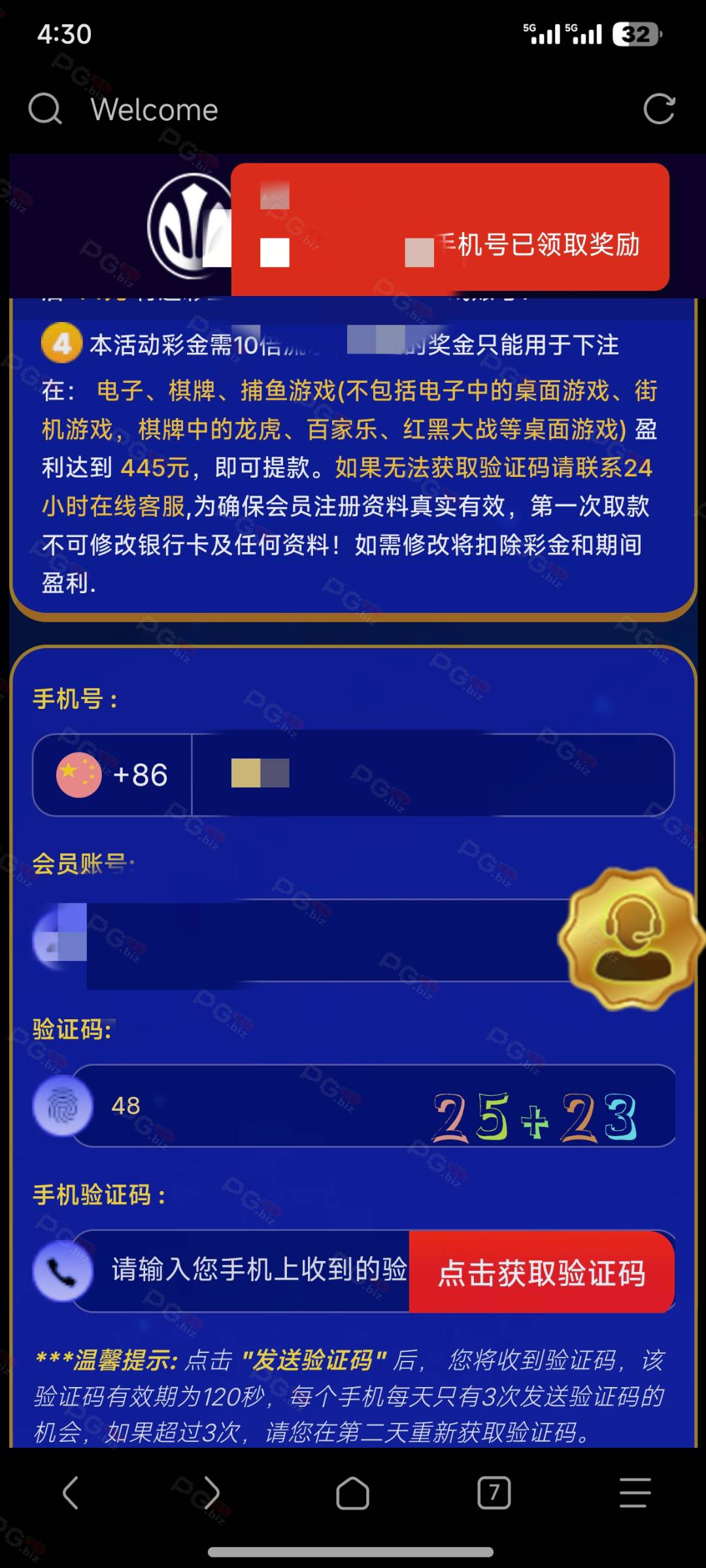Open the browser search icon

[x=45, y=108]
